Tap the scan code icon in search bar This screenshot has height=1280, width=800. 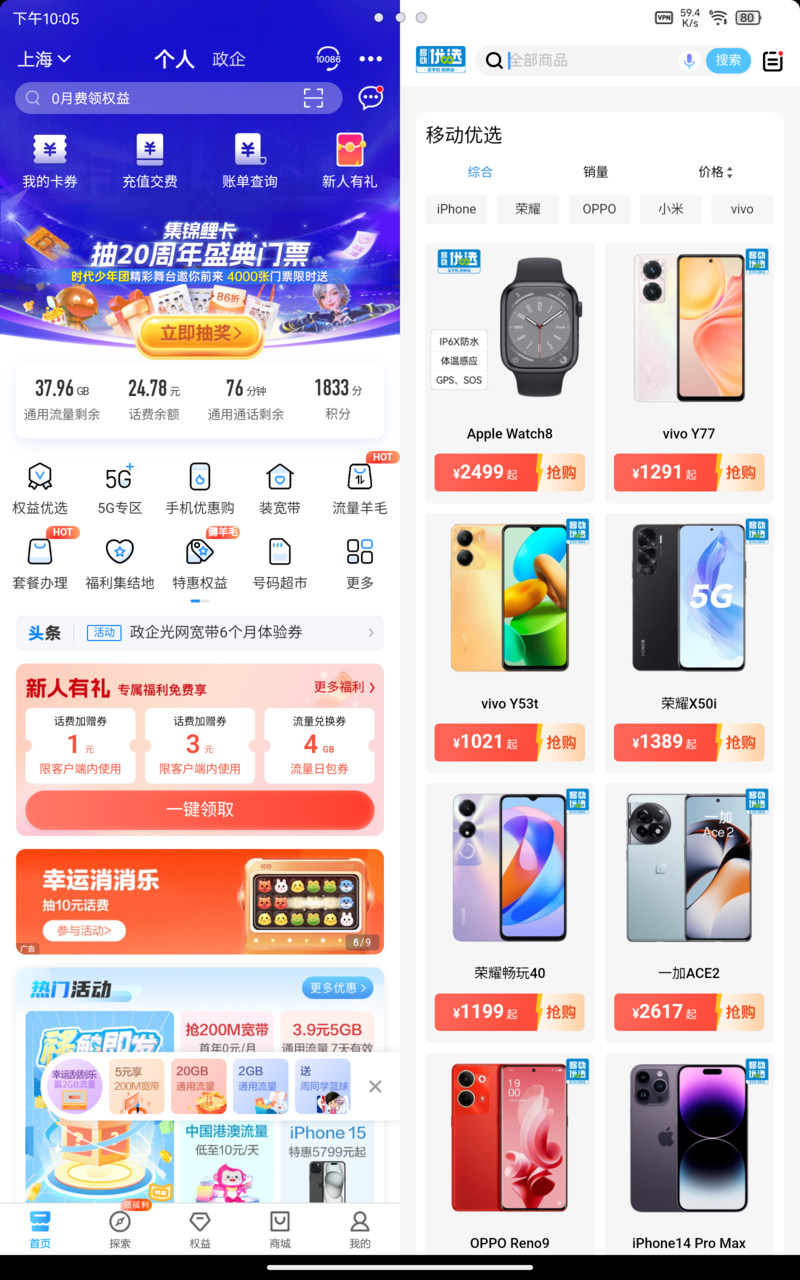tap(314, 98)
